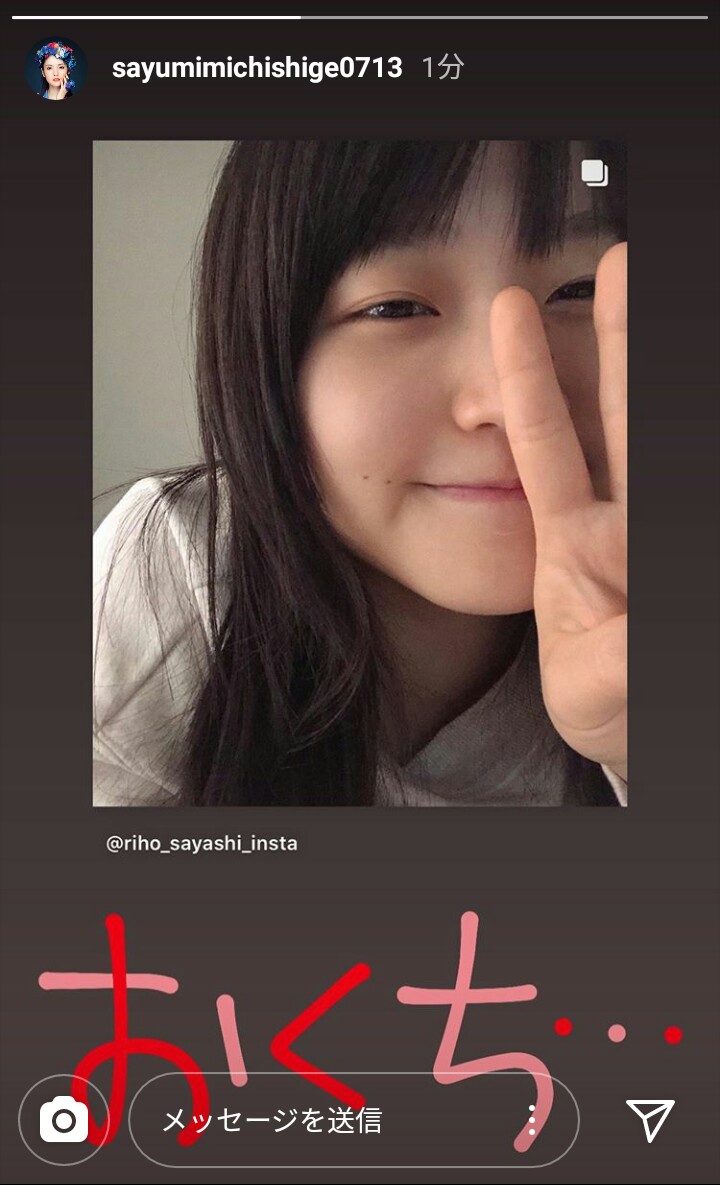Open the camera button
Screen dimensions: 720x1185
(x=64, y=1119)
